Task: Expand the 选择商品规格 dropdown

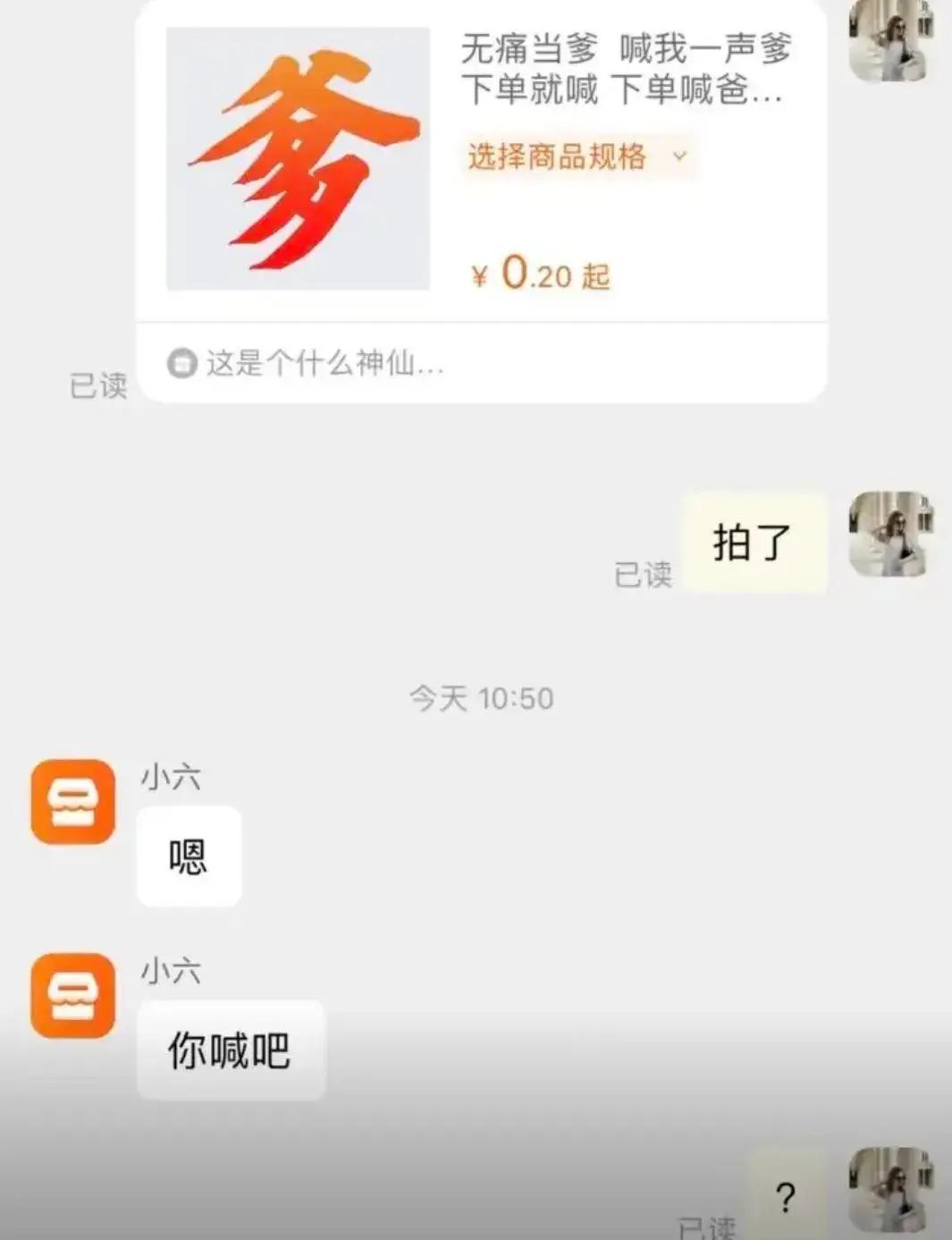Action: click(x=577, y=156)
